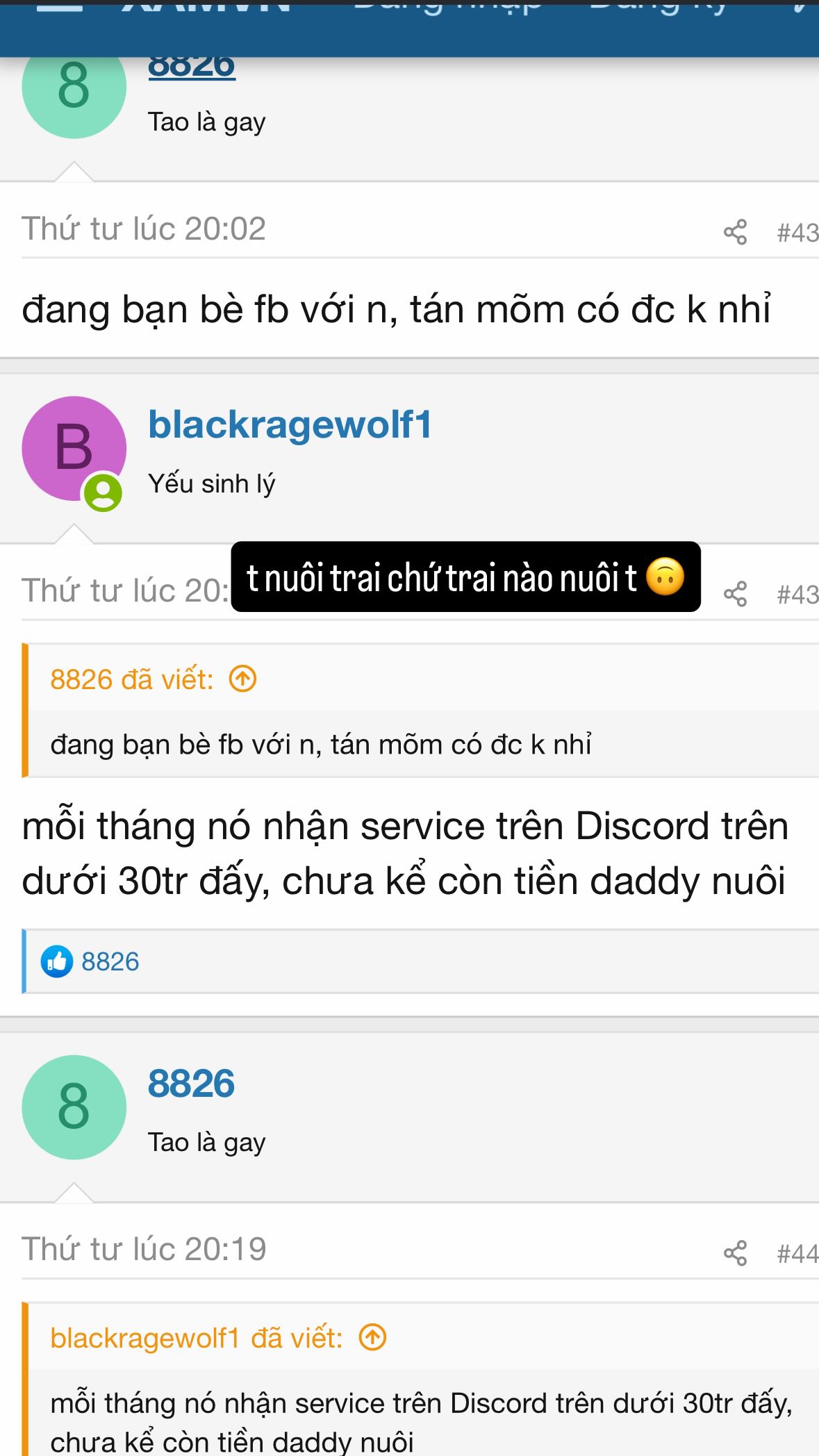Jump to the quoted post via 'blackragewolf1 đã viết'
This screenshot has height=1456, width=819.
[372, 1337]
